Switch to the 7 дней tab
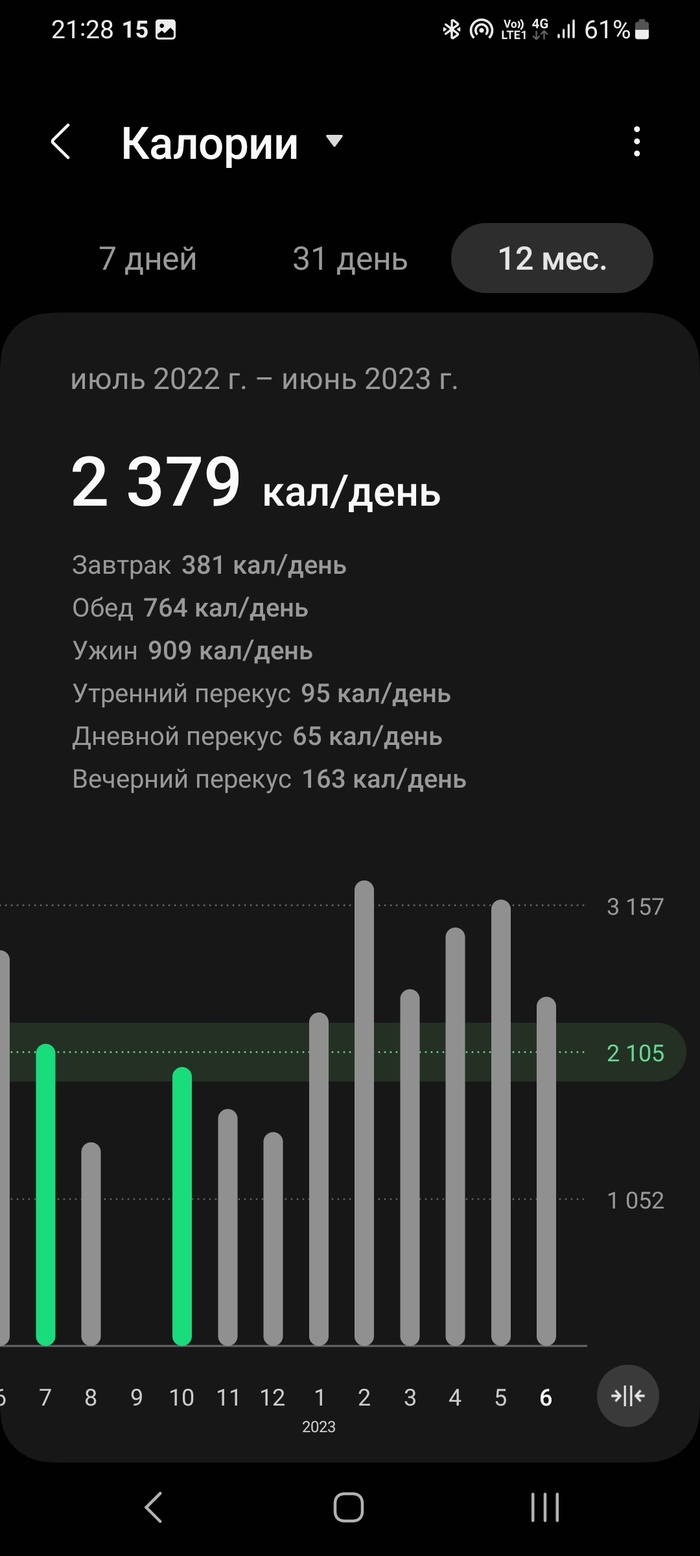This screenshot has width=700, height=1556. click(x=148, y=259)
